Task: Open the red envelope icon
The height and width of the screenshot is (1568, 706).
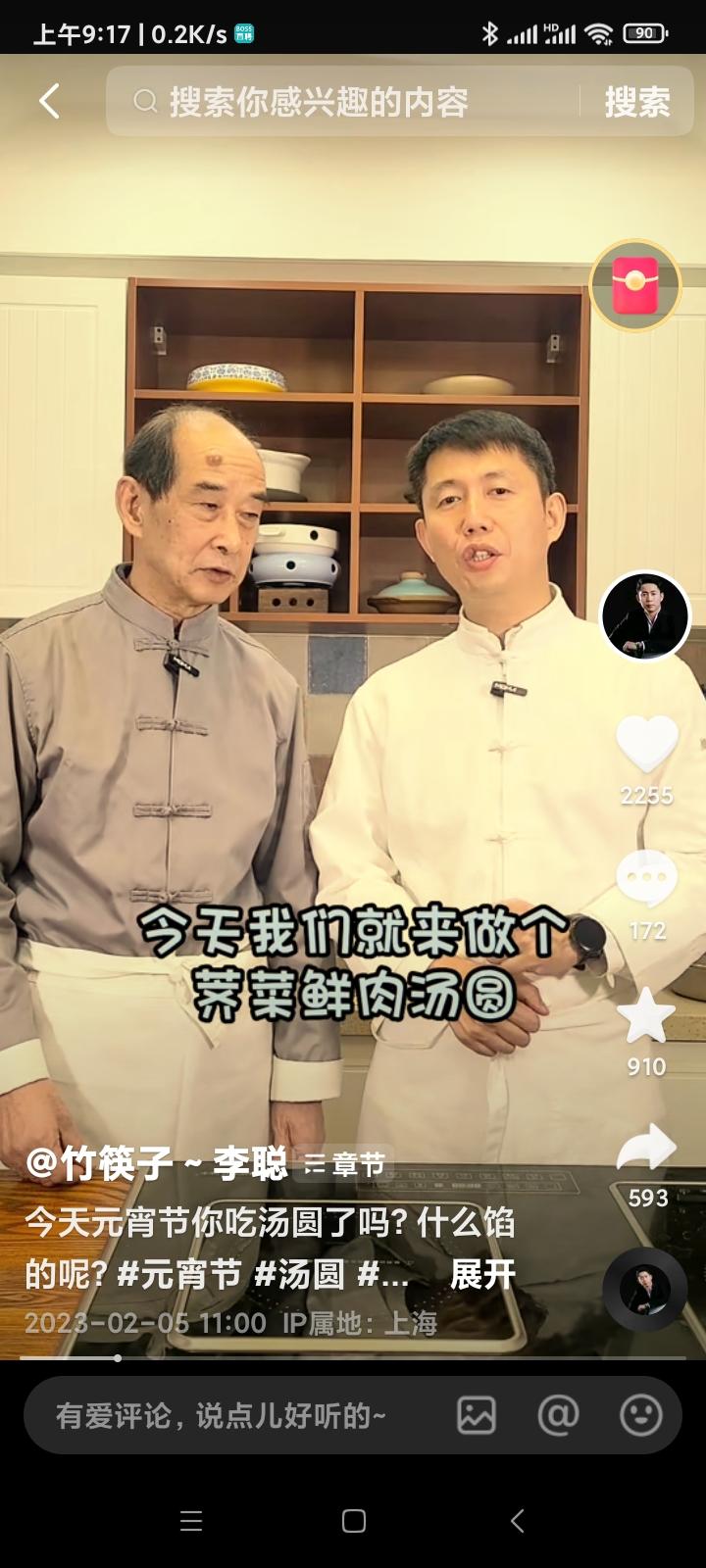Action: pos(635,285)
